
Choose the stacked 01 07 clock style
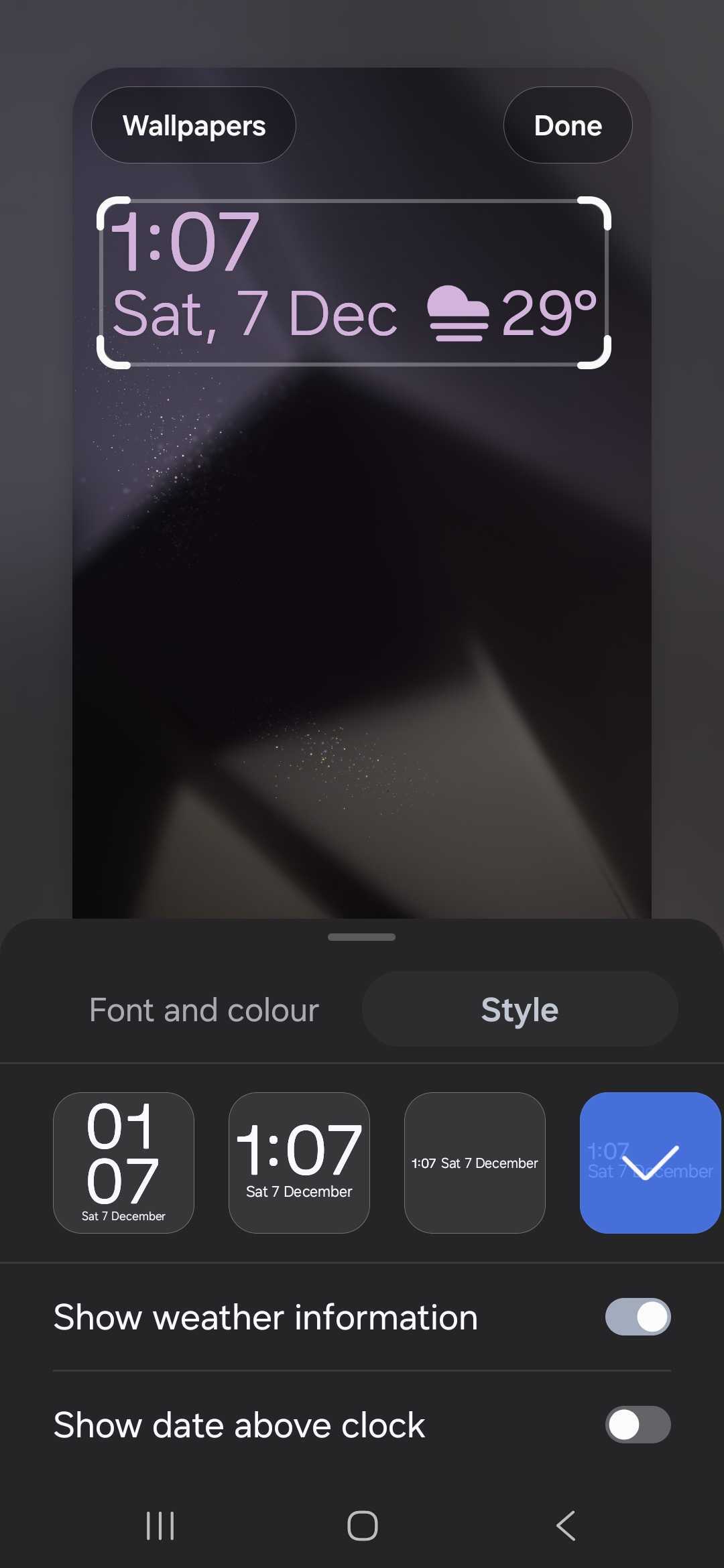[x=123, y=1163]
